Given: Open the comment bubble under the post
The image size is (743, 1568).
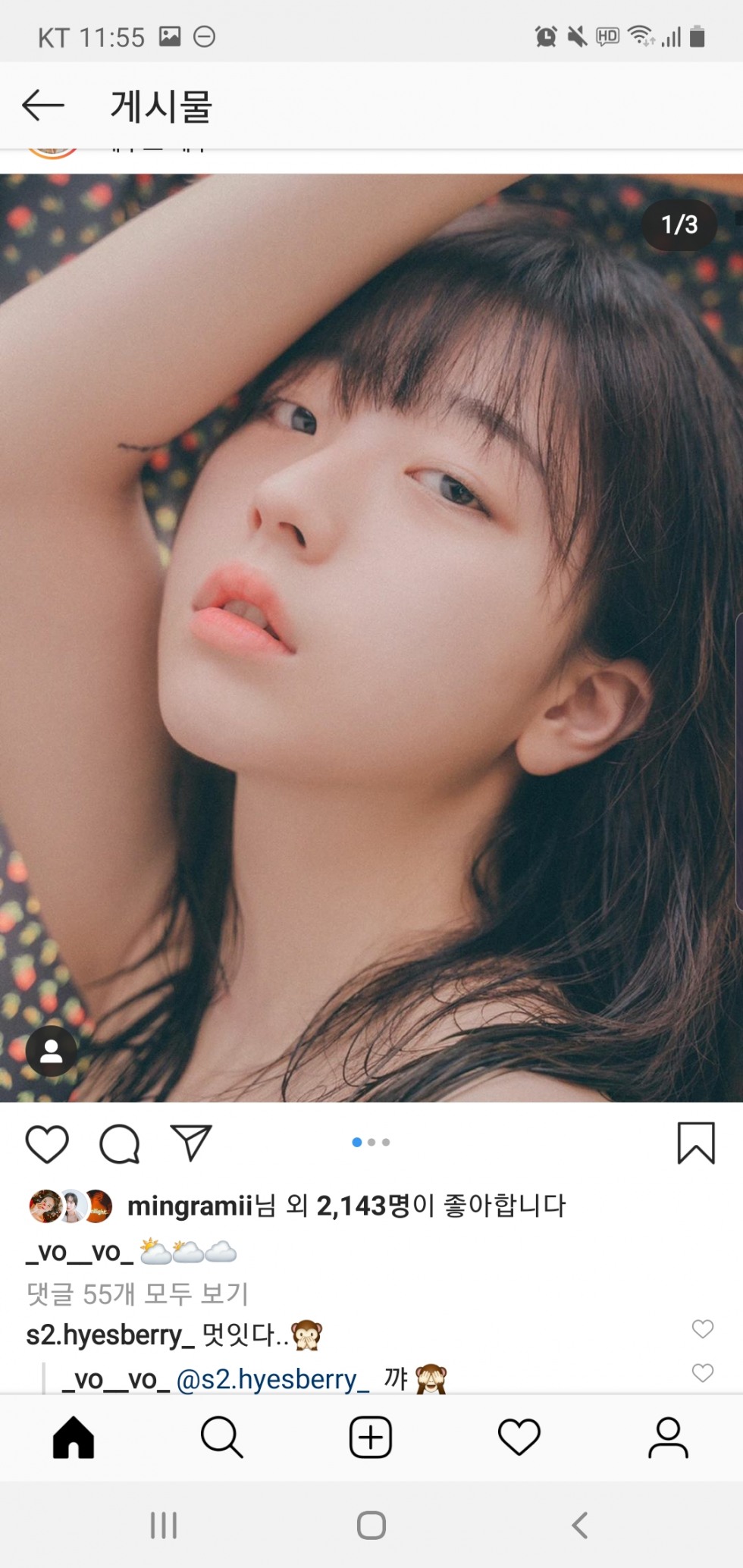Looking at the screenshot, I should click(x=120, y=1143).
